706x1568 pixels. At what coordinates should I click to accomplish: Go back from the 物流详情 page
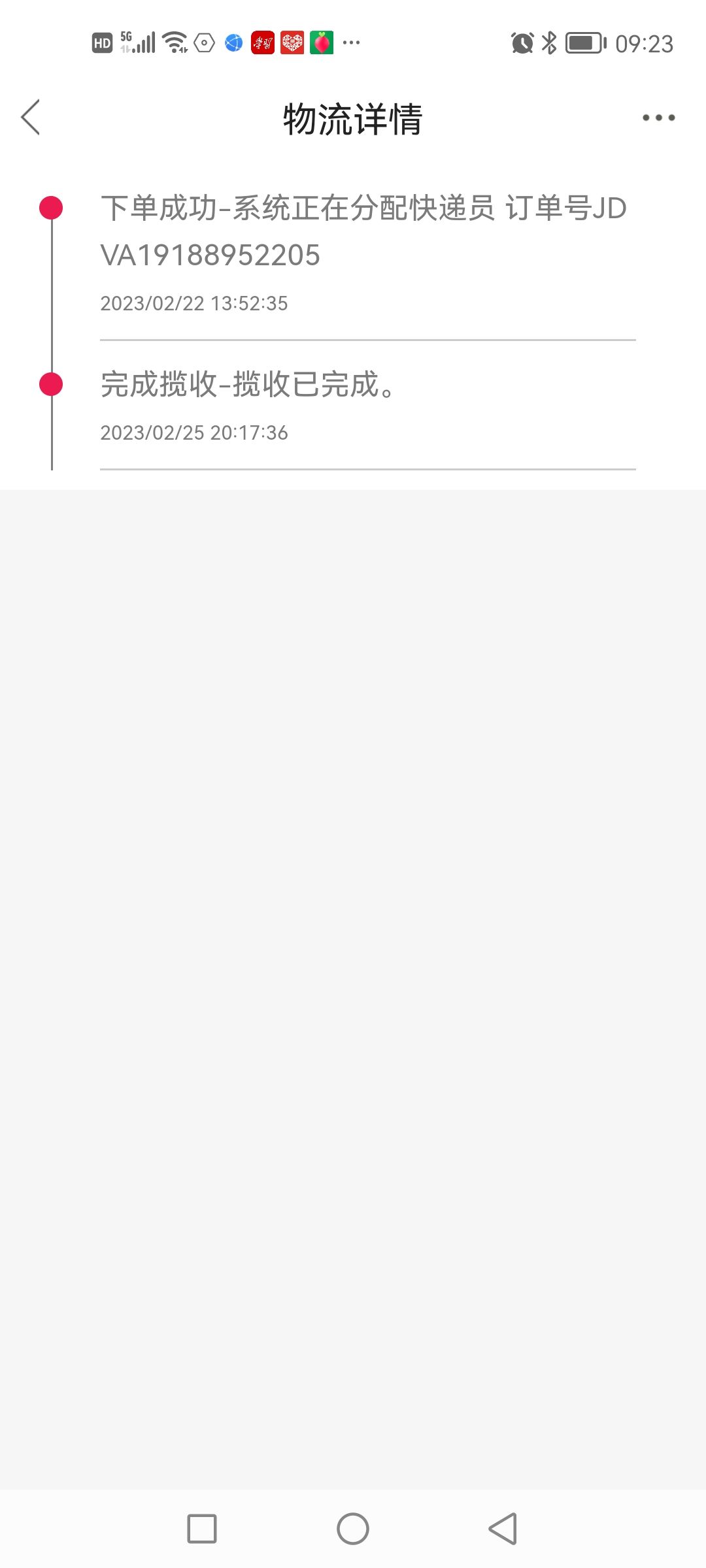(x=31, y=118)
